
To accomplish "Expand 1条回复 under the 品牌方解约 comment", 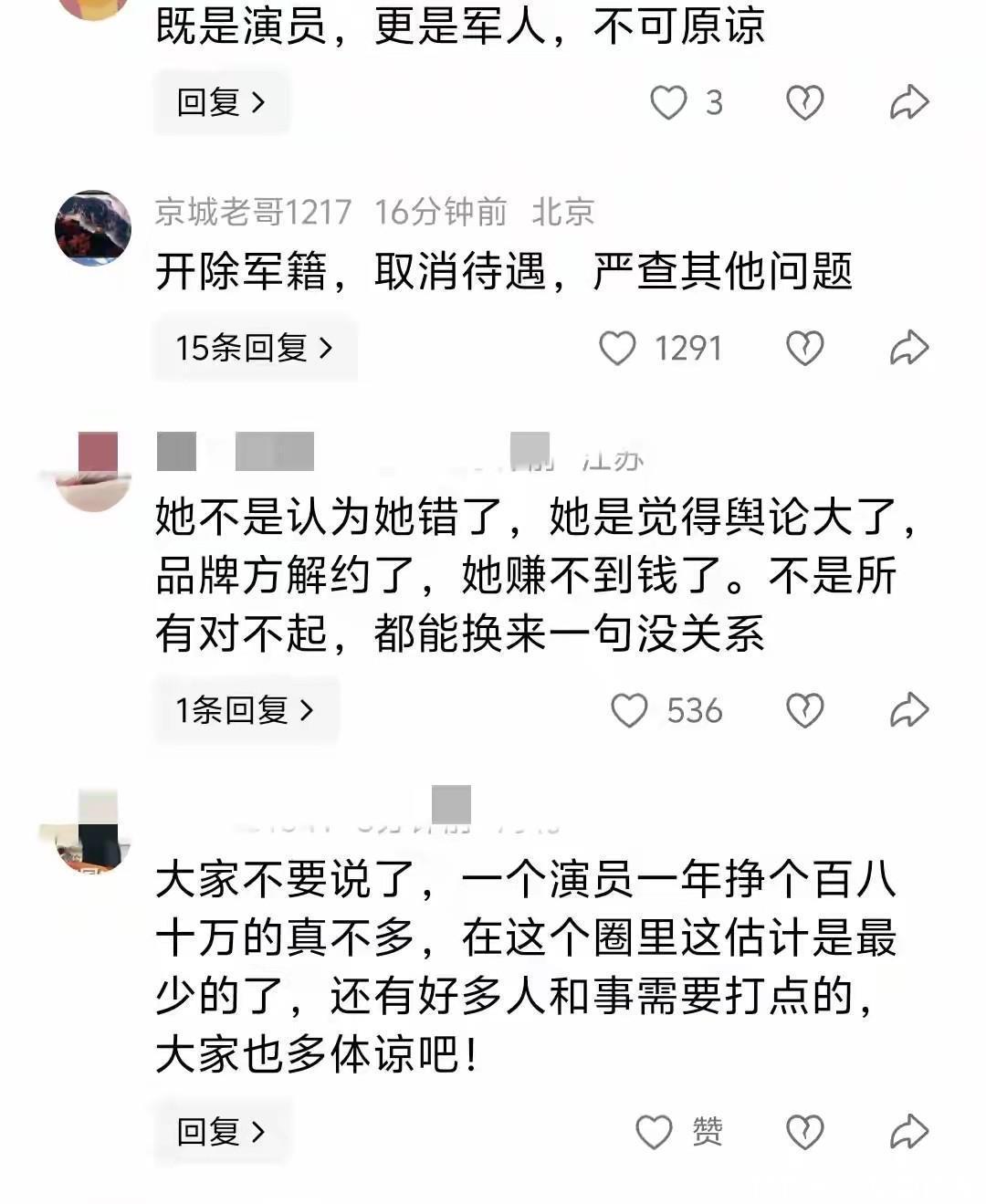I will (245, 710).
